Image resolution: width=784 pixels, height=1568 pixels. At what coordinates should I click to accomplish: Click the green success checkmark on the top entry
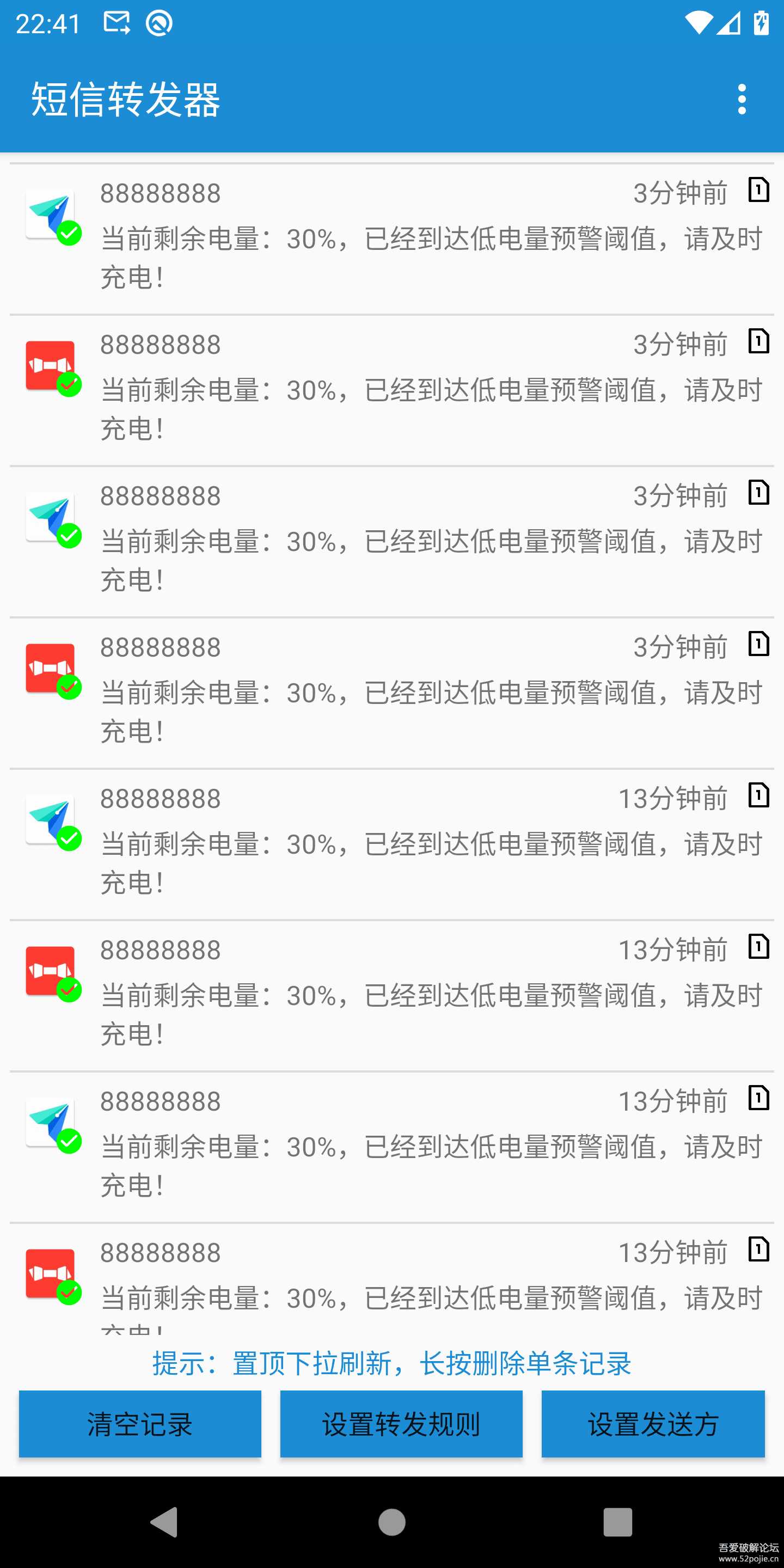coord(69,232)
